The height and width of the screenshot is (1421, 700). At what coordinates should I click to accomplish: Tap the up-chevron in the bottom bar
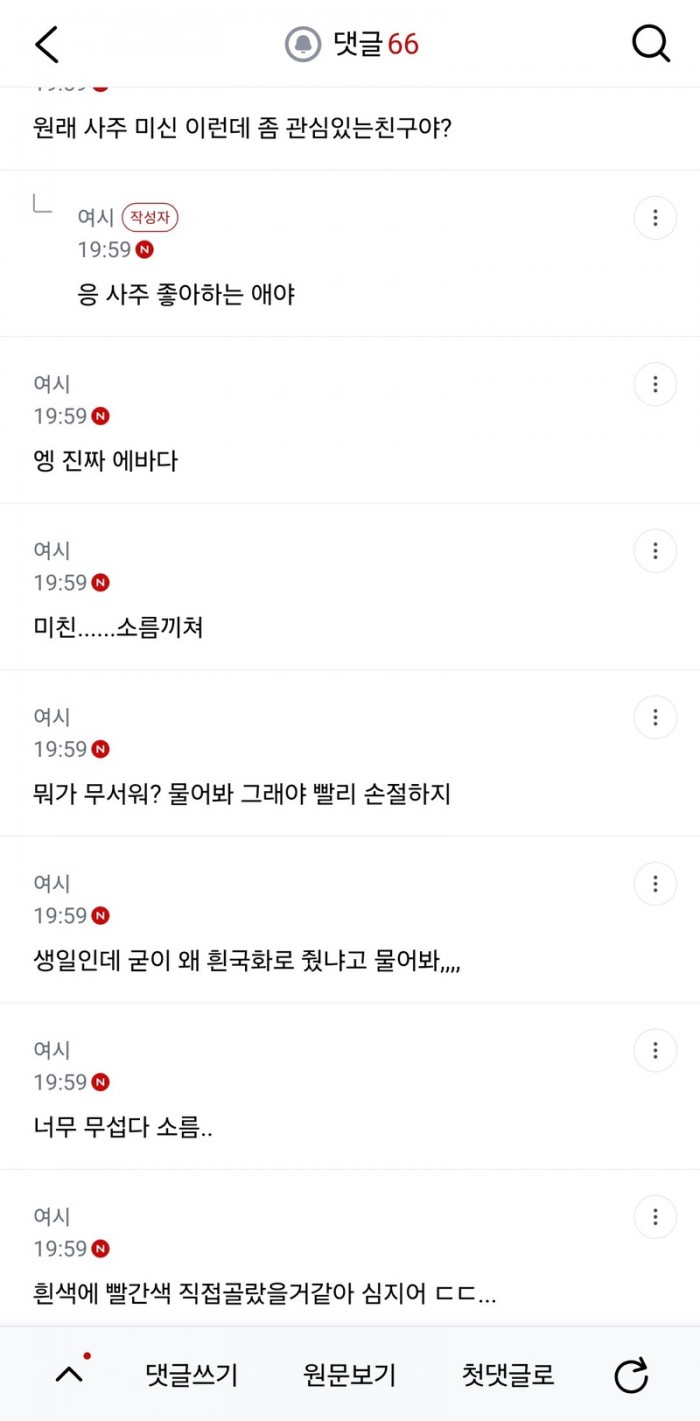click(70, 1374)
